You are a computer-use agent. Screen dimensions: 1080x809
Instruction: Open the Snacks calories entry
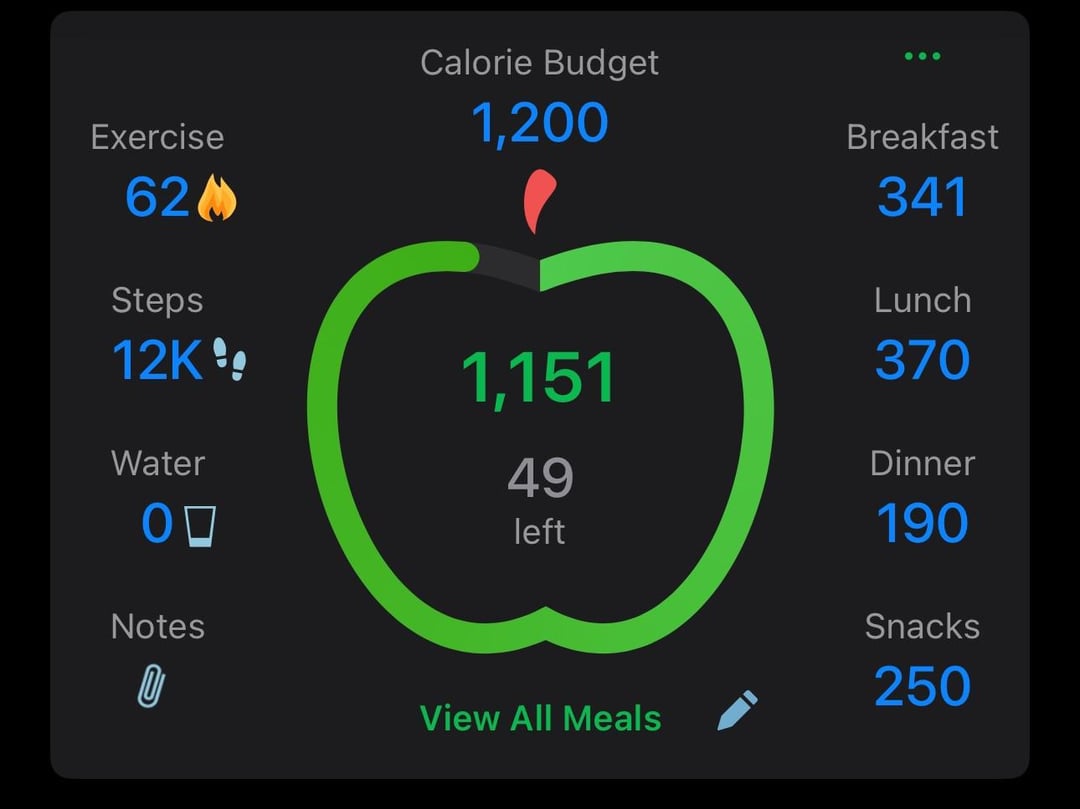tap(922, 686)
